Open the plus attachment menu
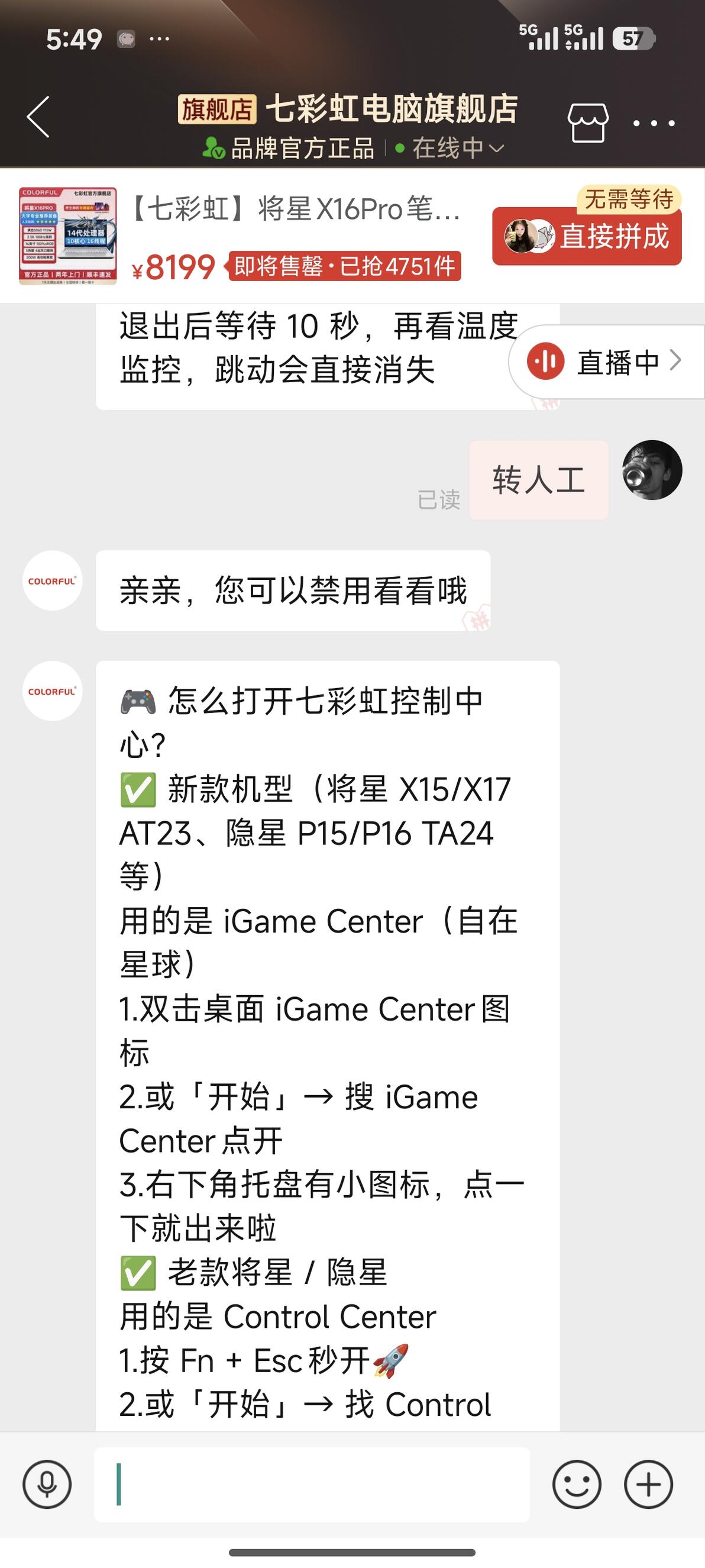This screenshot has height=1568, width=705. tap(648, 1484)
